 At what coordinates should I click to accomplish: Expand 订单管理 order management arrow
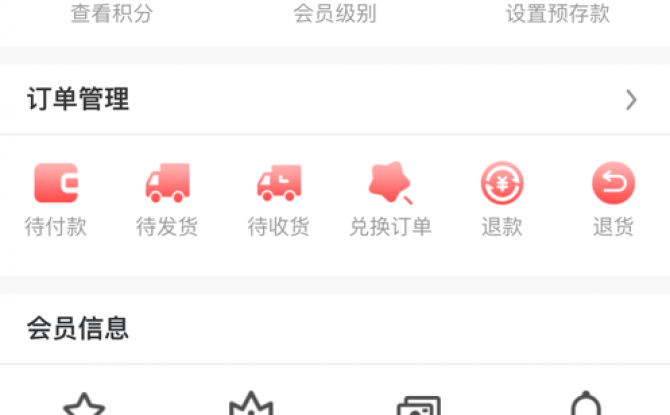click(x=631, y=100)
